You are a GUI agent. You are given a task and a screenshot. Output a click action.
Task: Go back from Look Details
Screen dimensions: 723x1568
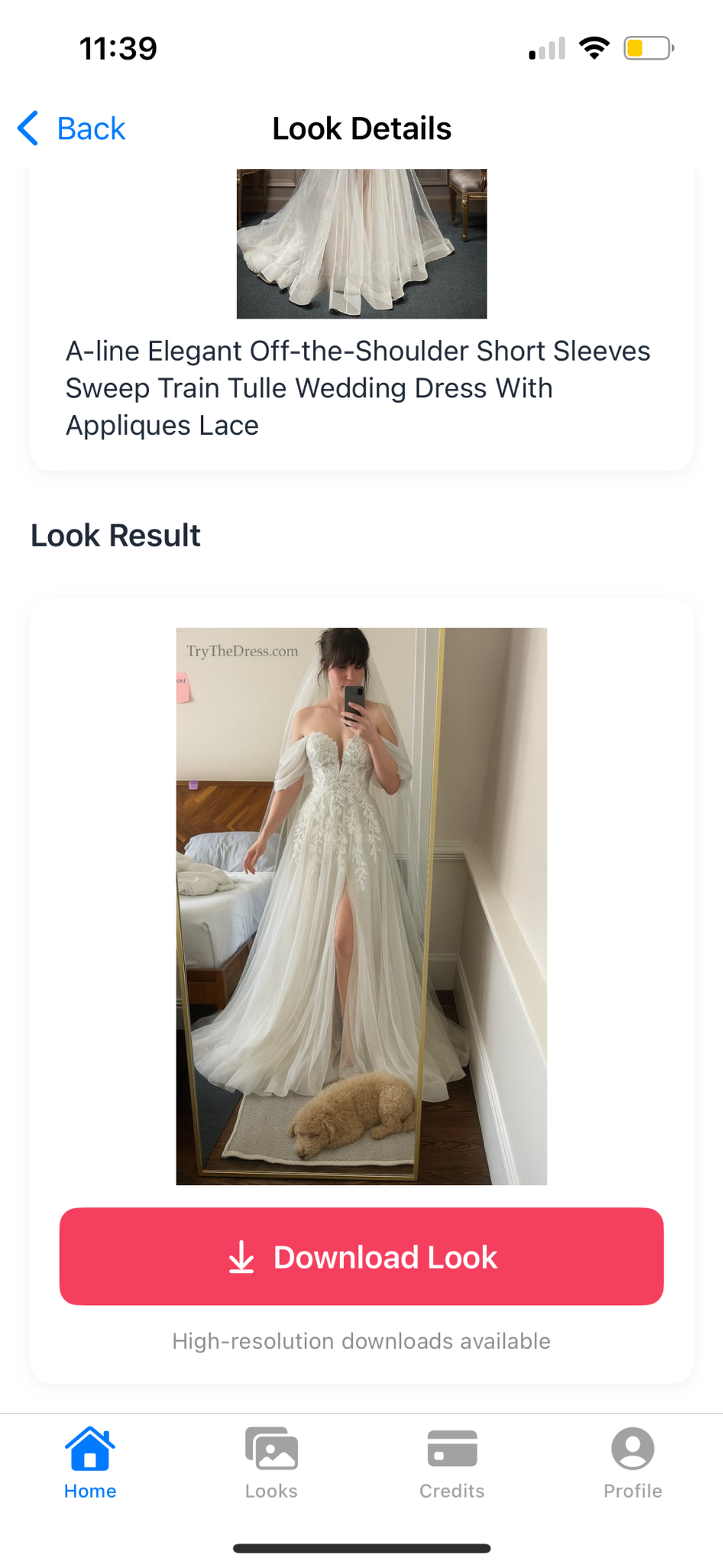coord(72,128)
